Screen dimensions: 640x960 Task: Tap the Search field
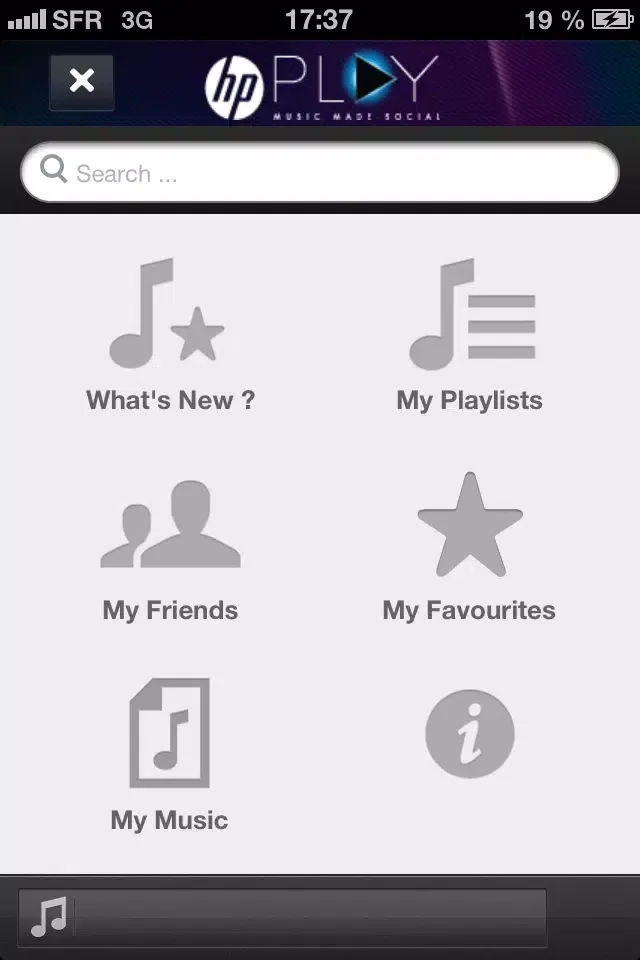pos(320,173)
